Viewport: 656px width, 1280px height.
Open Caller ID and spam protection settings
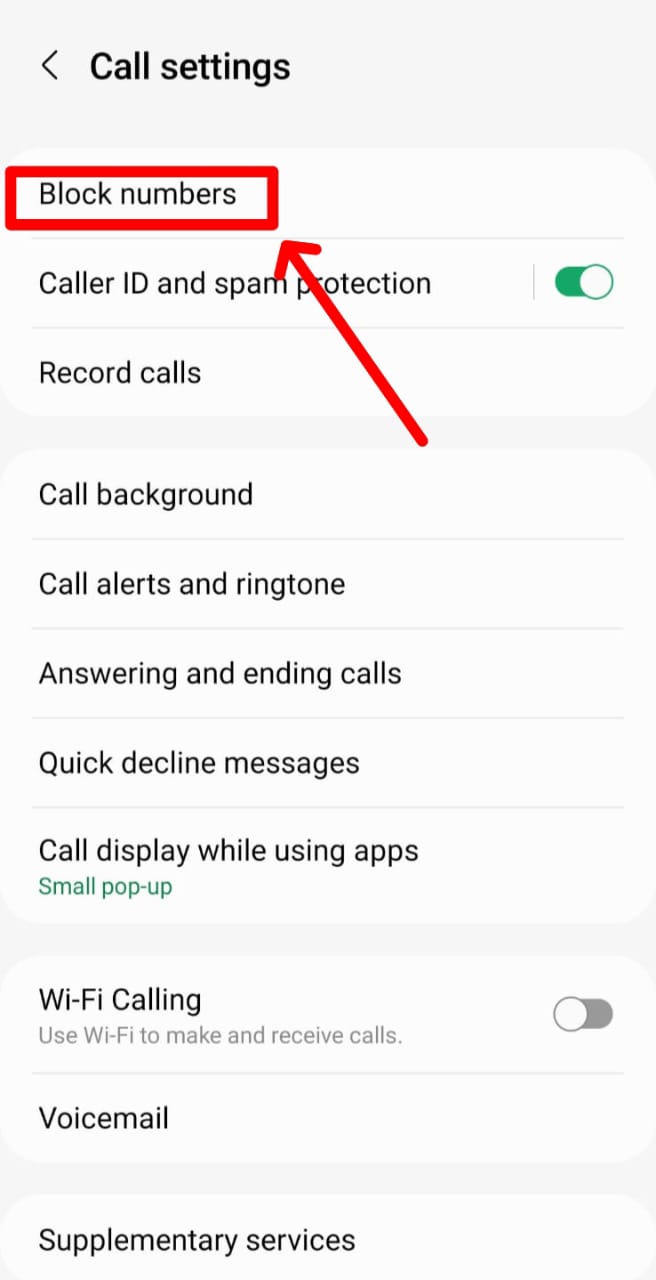[x=234, y=284]
